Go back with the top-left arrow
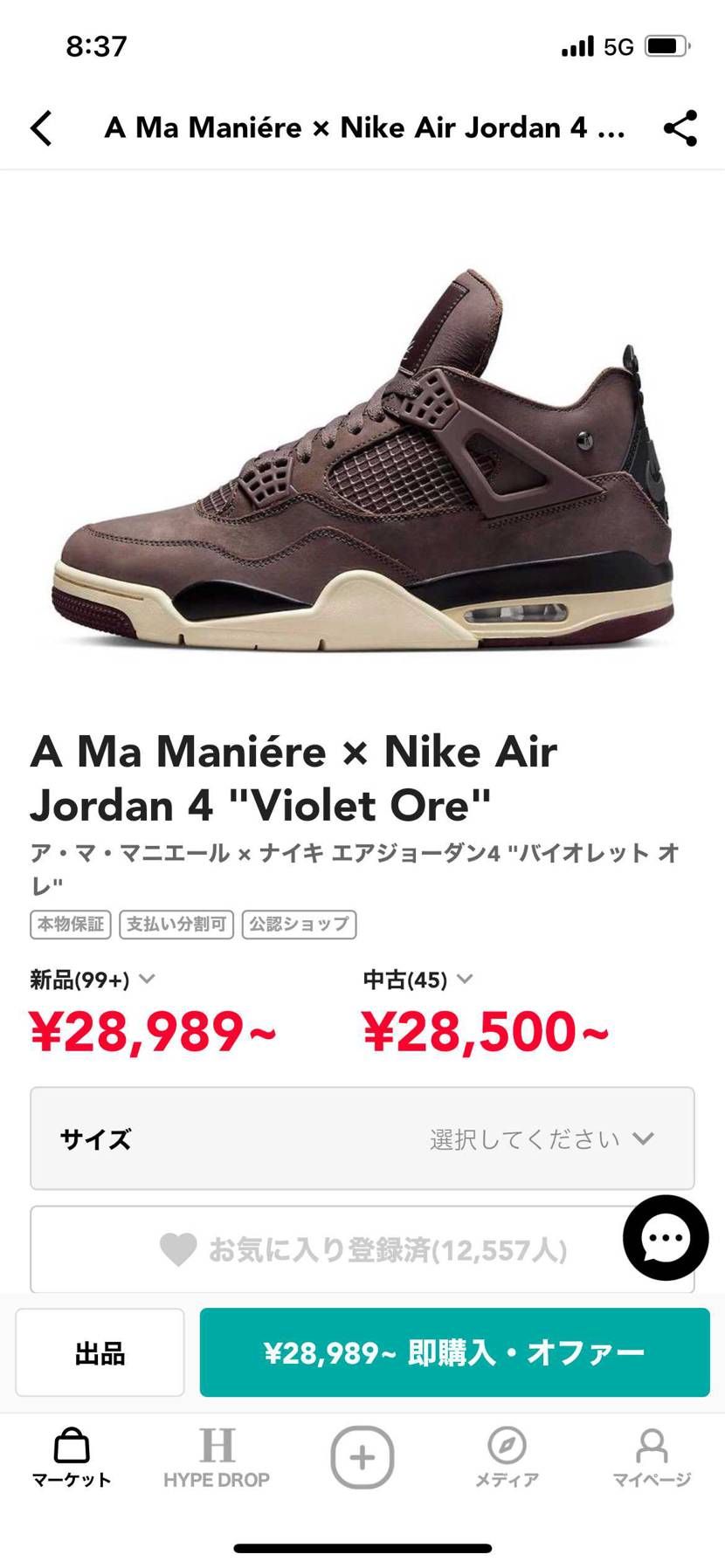The image size is (725, 1568). coord(41,128)
